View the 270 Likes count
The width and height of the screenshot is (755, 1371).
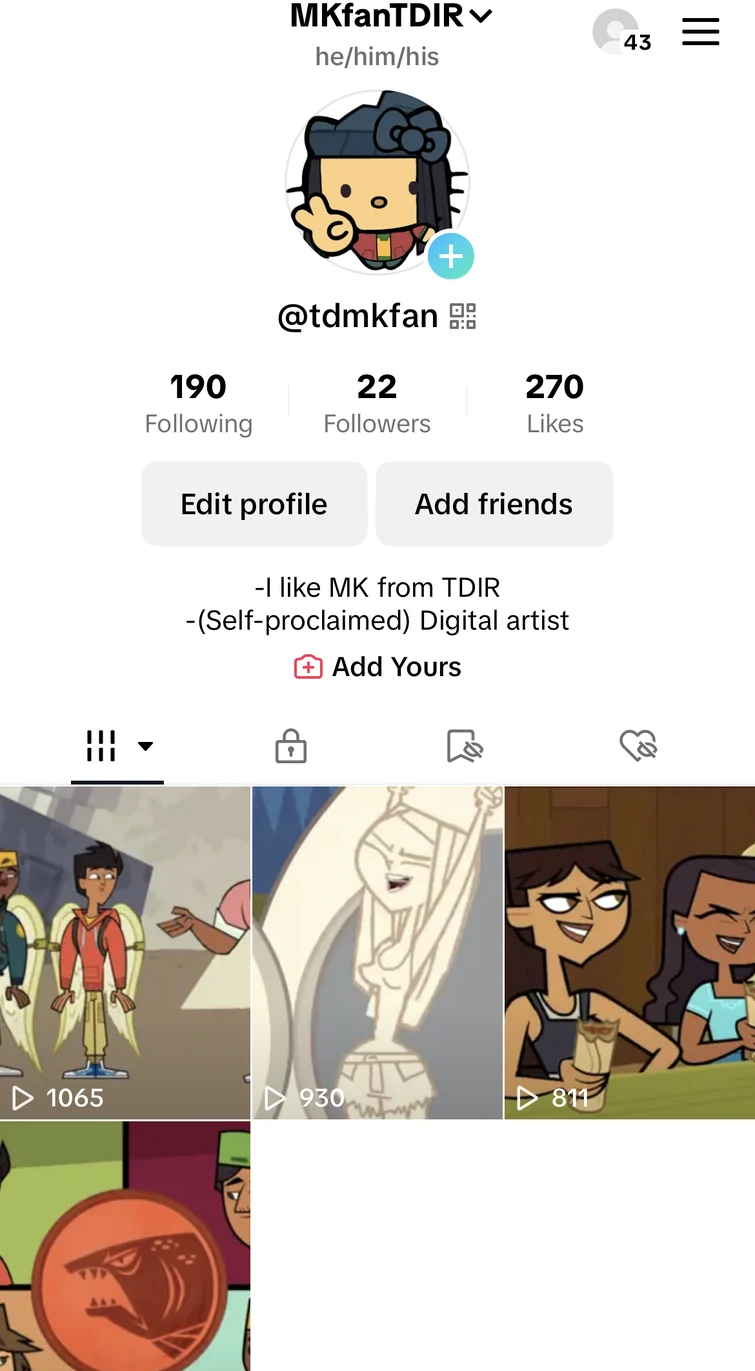[555, 403]
